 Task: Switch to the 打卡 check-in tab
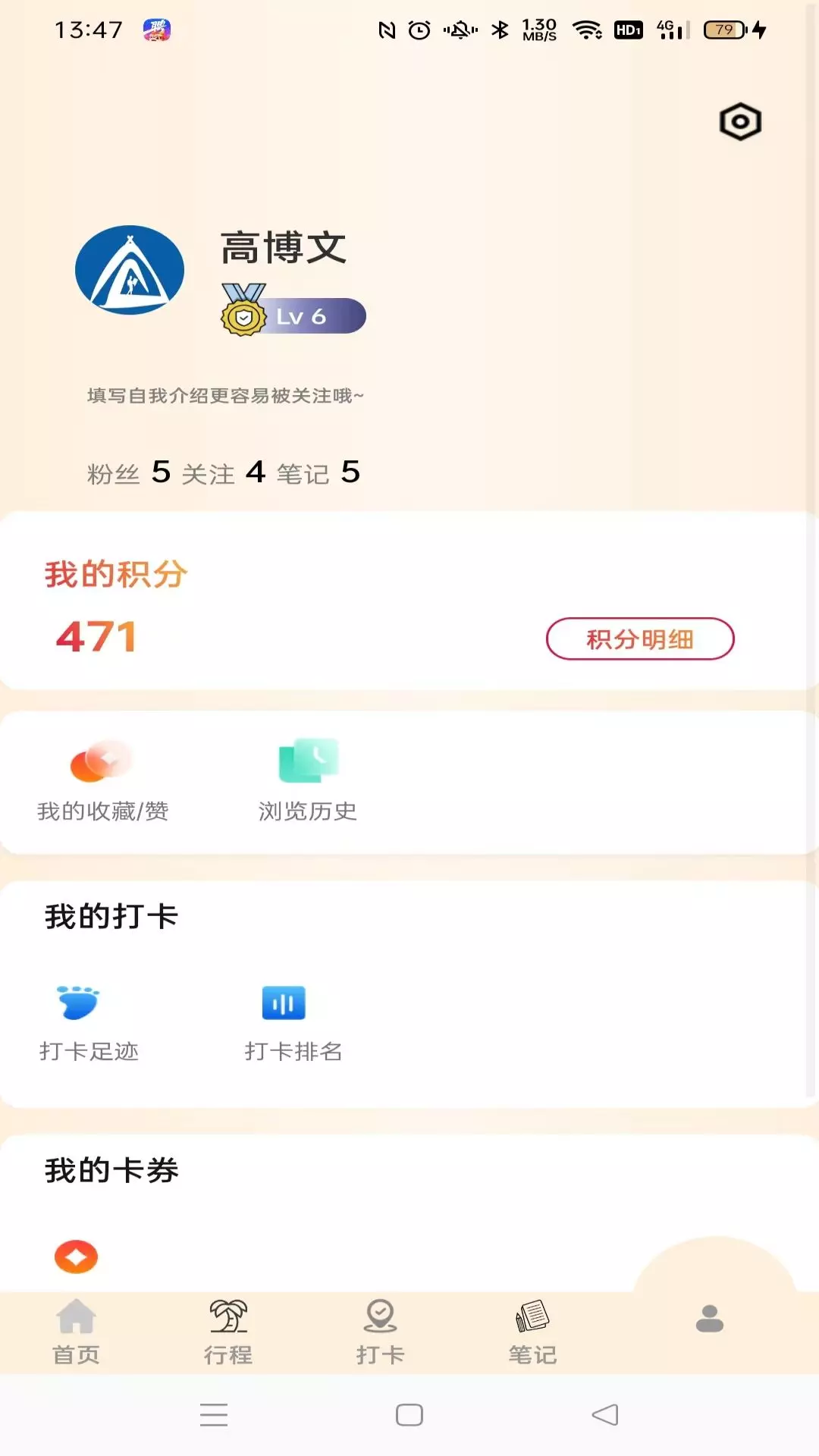380,1332
